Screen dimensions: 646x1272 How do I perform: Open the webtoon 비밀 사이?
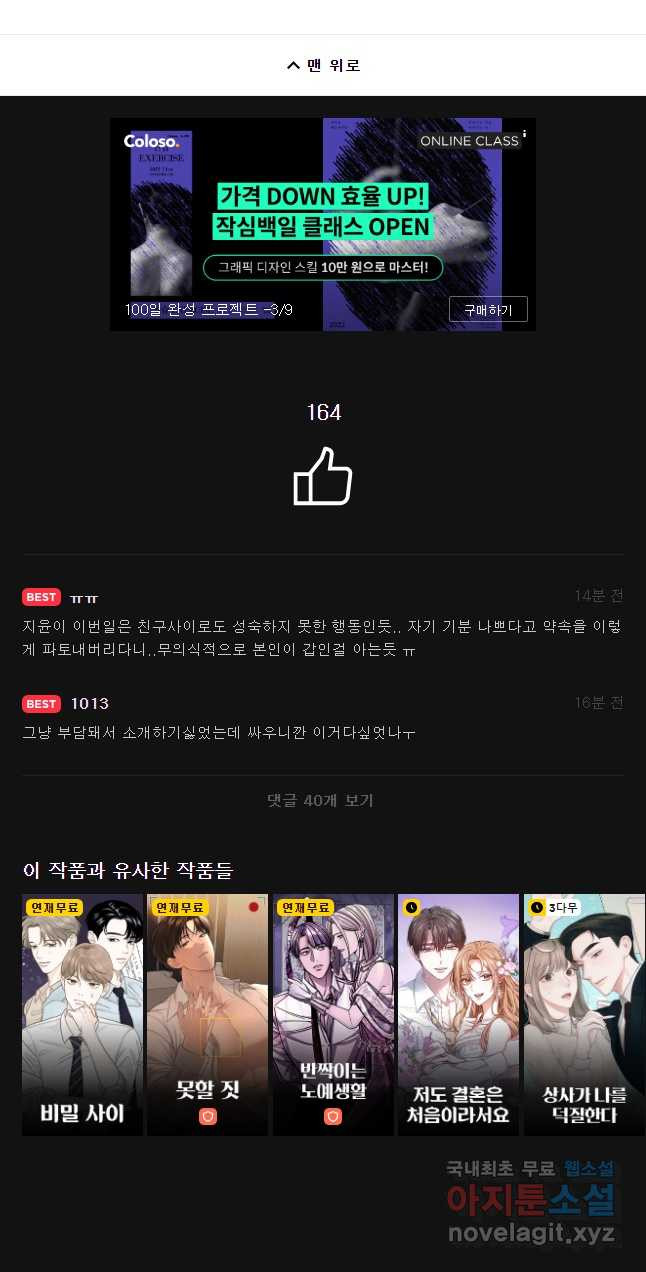pos(83,1014)
